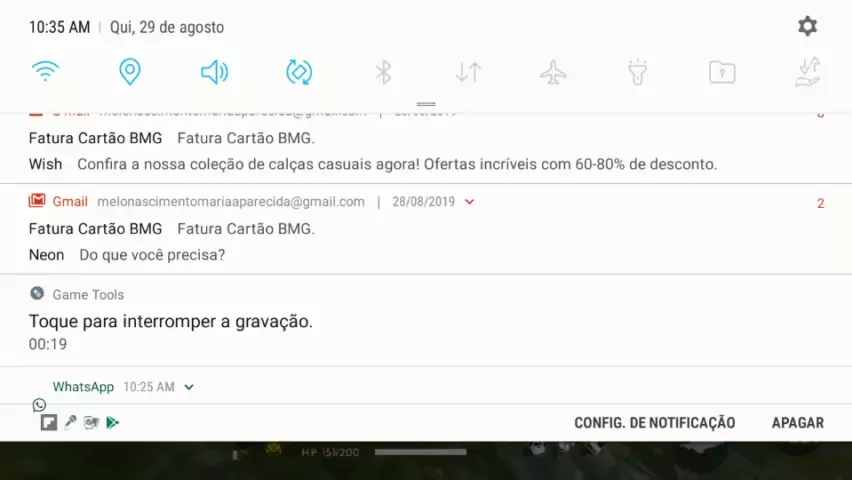The width and height of the screenshot is (852, 480).
Task: Toggle secure folder quick setting
Action: 722,72
